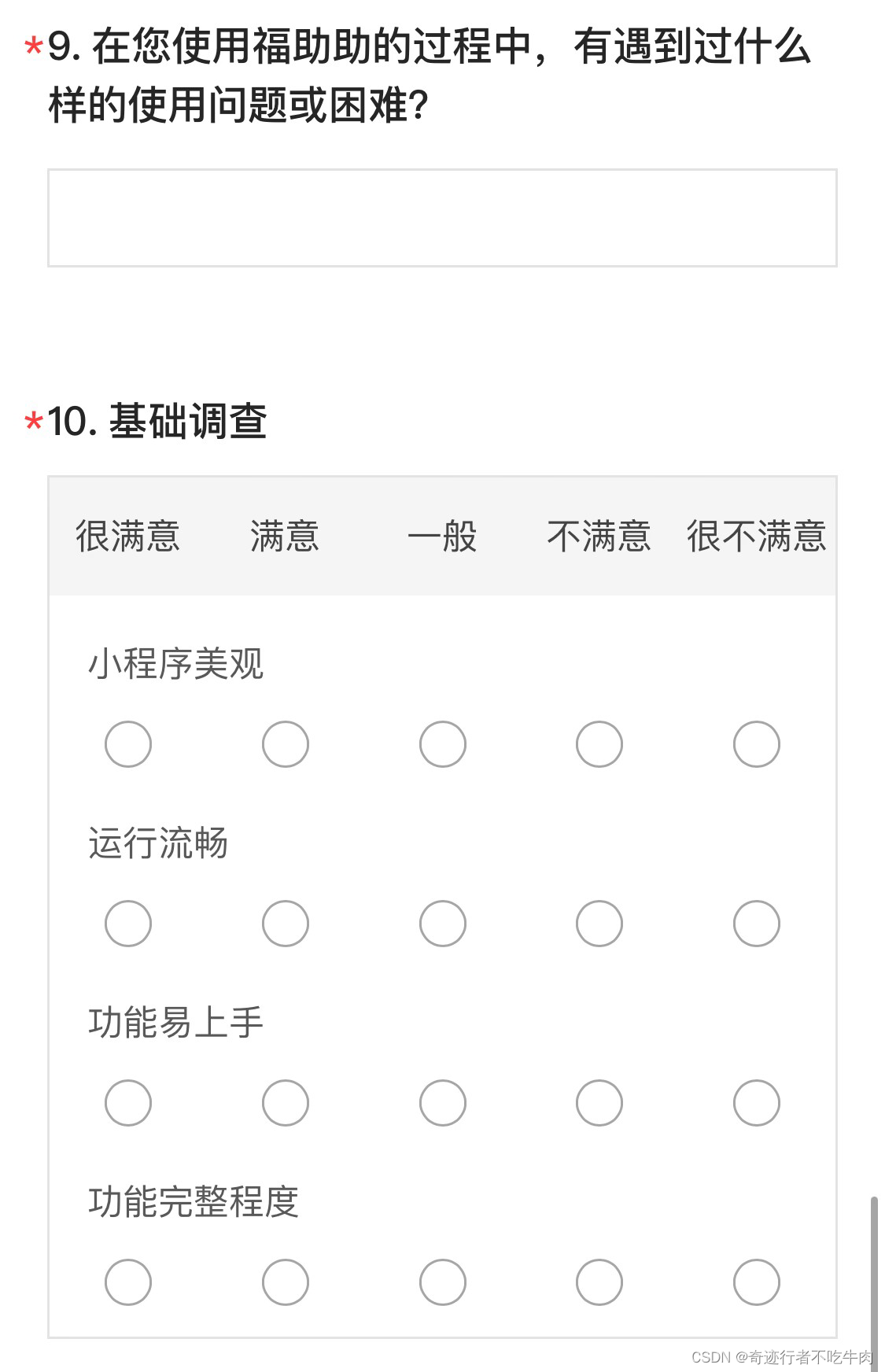Tap the question 9 answer text box
885x1372 pixels.
point(442,218)
